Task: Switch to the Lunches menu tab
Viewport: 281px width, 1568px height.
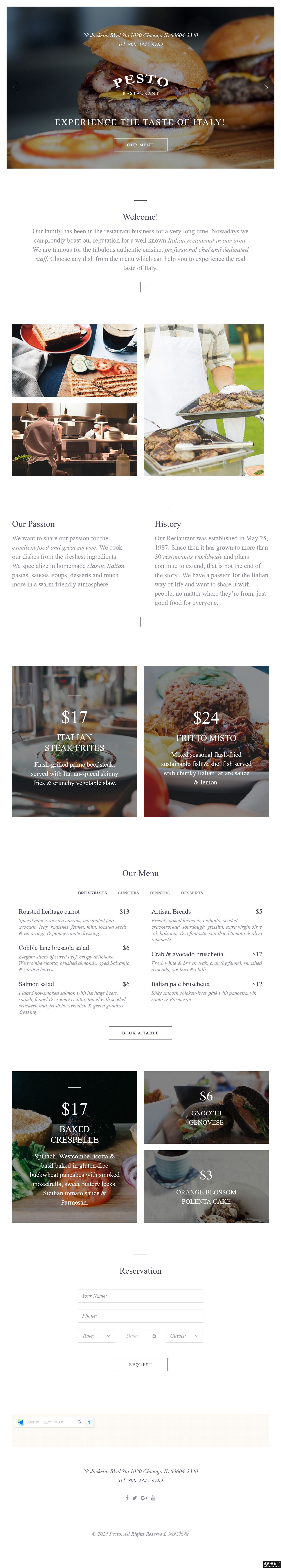Action: pos(128,893)
